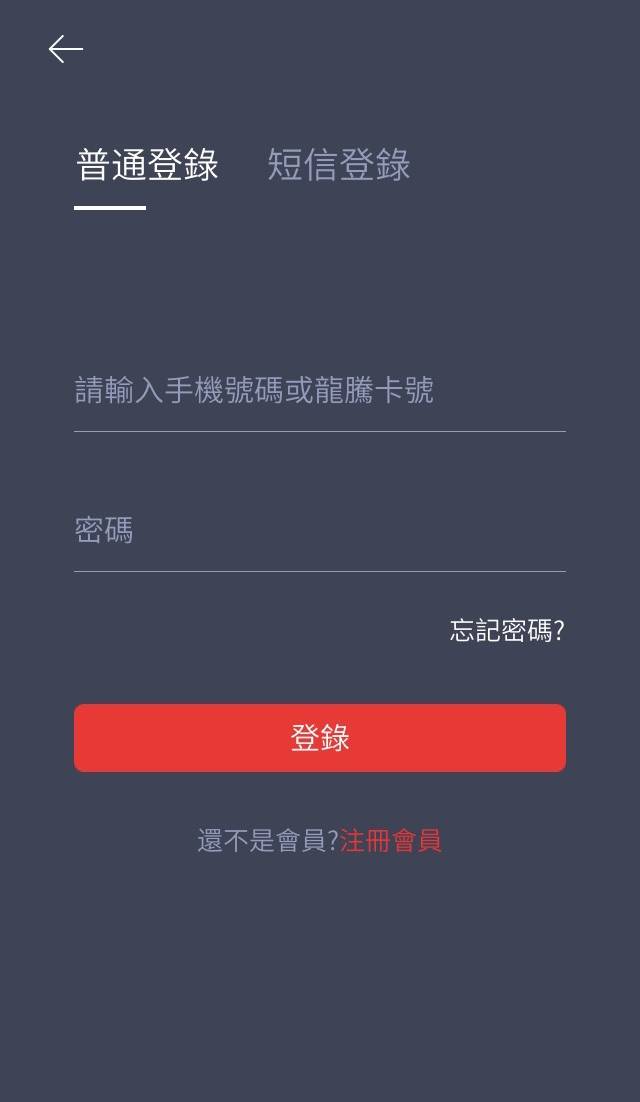Open the 注冊會員 registration link

391,841
